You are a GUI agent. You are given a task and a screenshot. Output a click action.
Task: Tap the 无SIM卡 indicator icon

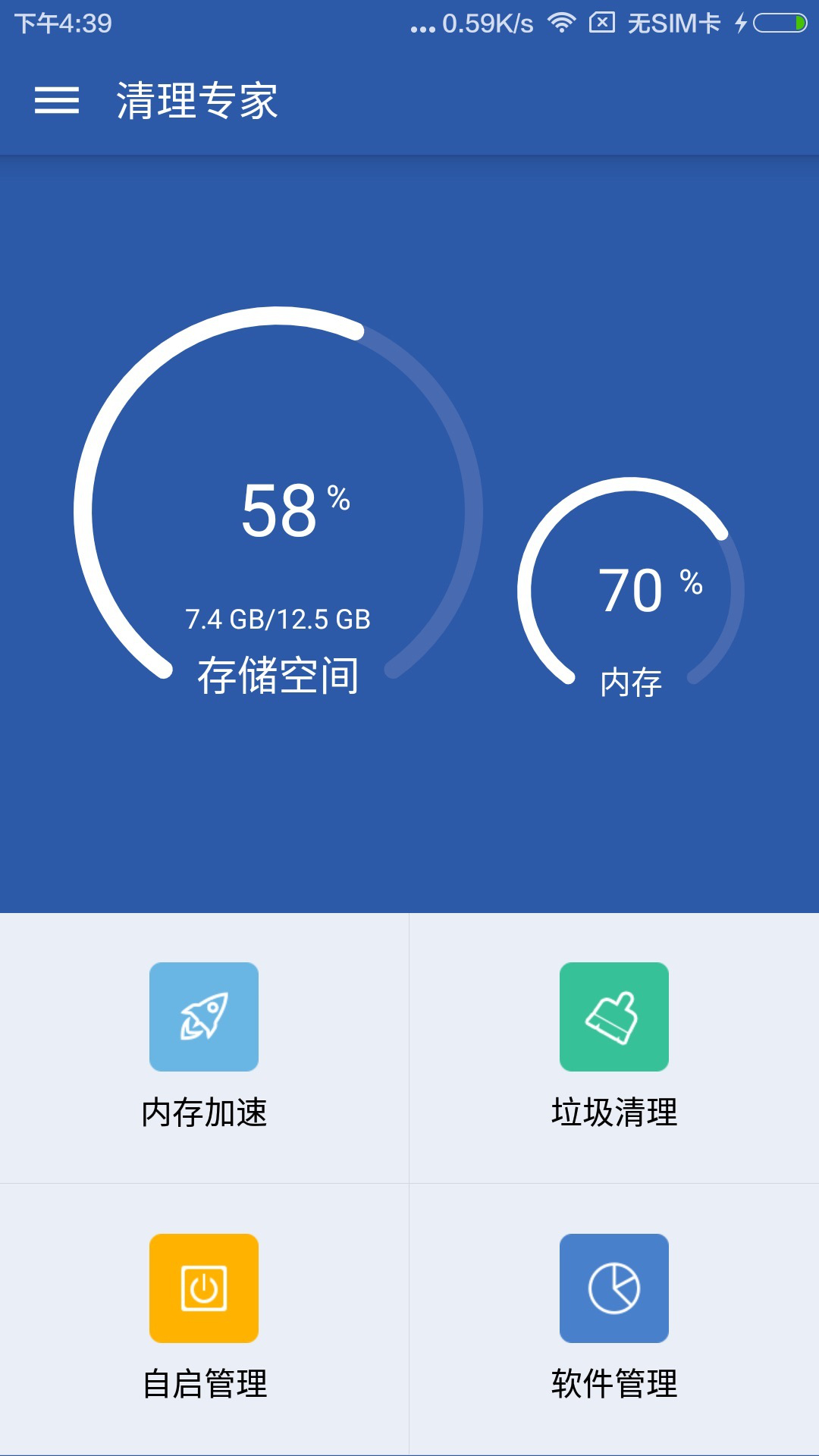pos(673,23)
